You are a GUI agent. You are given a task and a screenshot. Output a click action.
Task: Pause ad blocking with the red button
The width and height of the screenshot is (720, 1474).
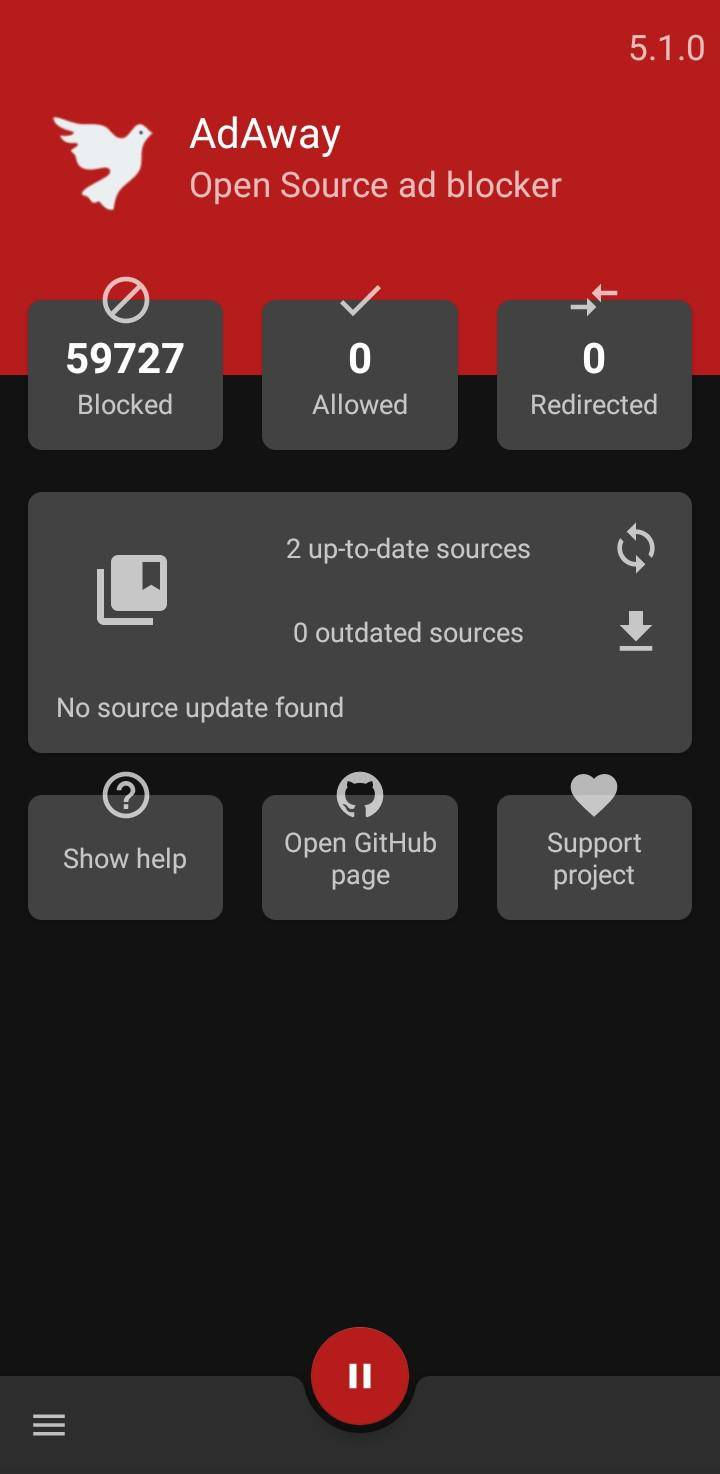[x=360, y=1376]
